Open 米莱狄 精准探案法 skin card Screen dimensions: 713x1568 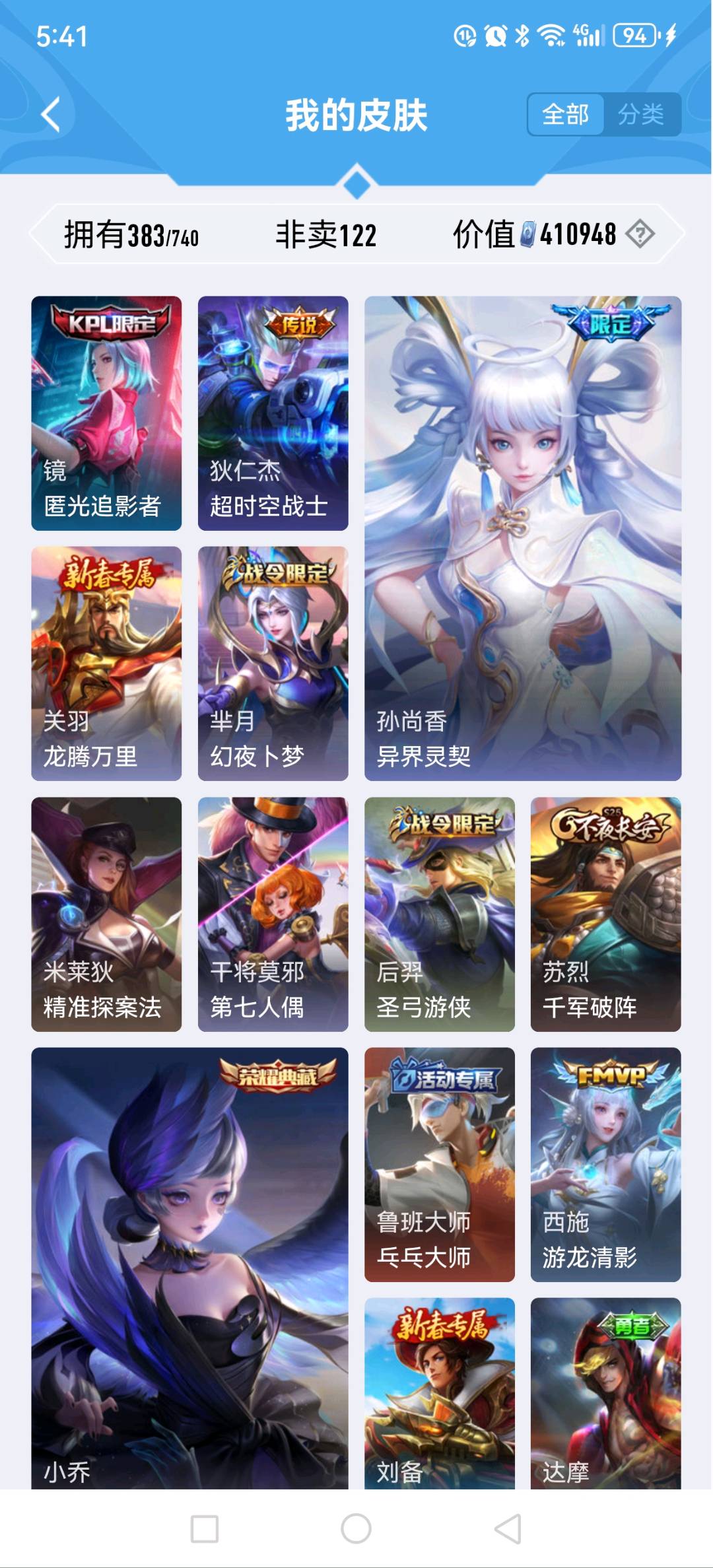point(106,914)
